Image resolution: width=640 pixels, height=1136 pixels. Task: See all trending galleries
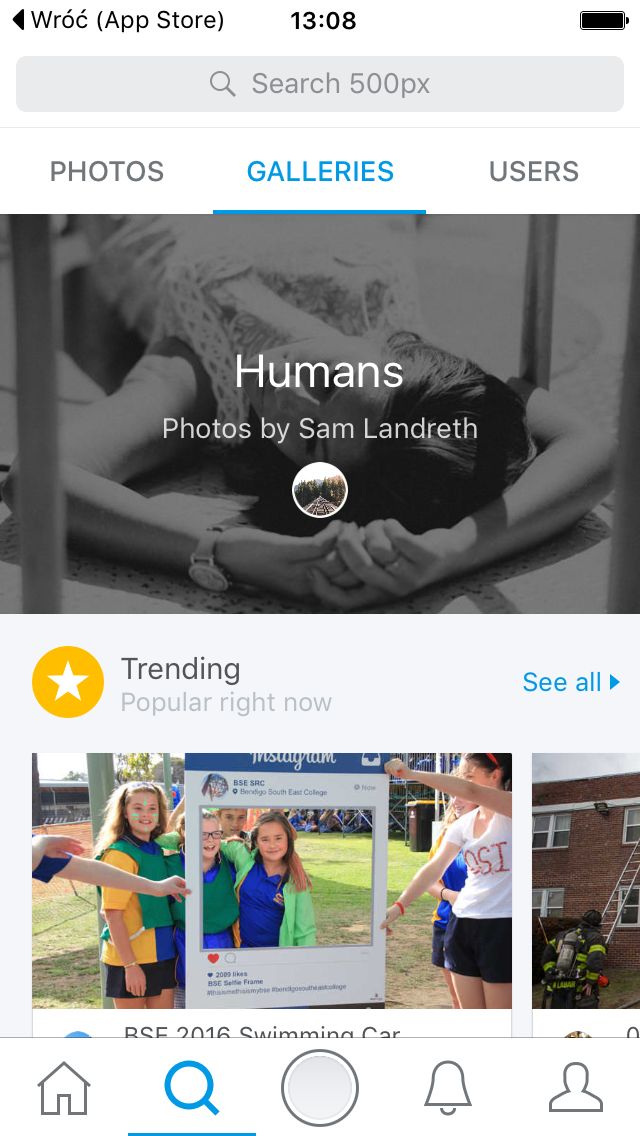click(x=571, y=682)
